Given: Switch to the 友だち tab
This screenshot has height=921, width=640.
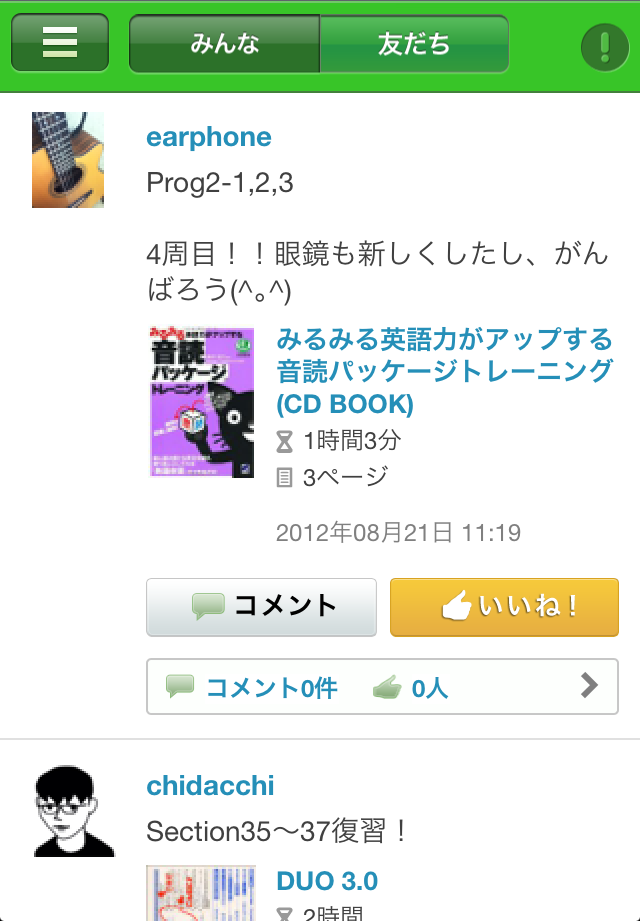Looking at the screenshot, I should [414, 44].
